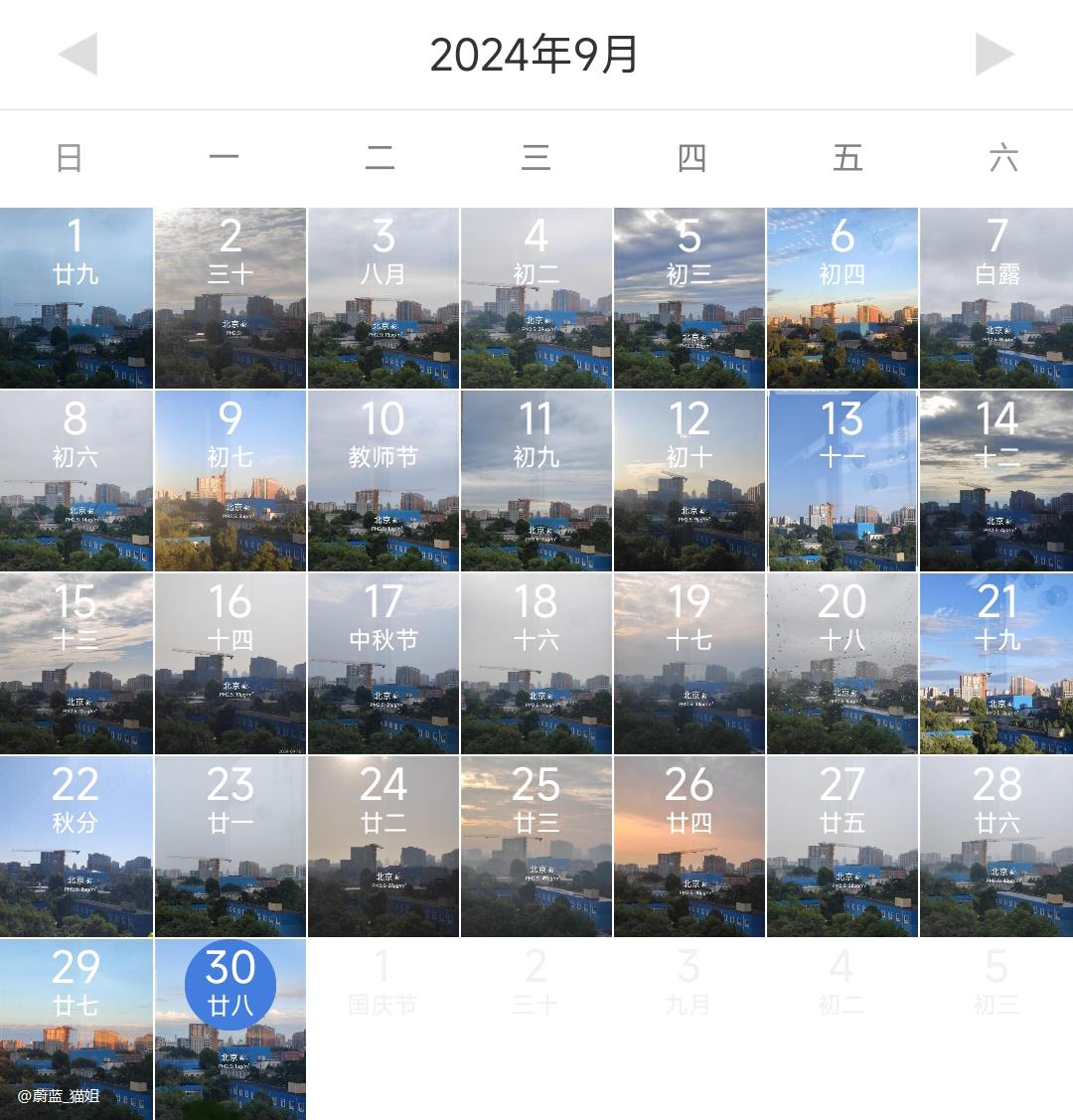
Task: View the photo for September 7 白露
Action: (996, 298)
